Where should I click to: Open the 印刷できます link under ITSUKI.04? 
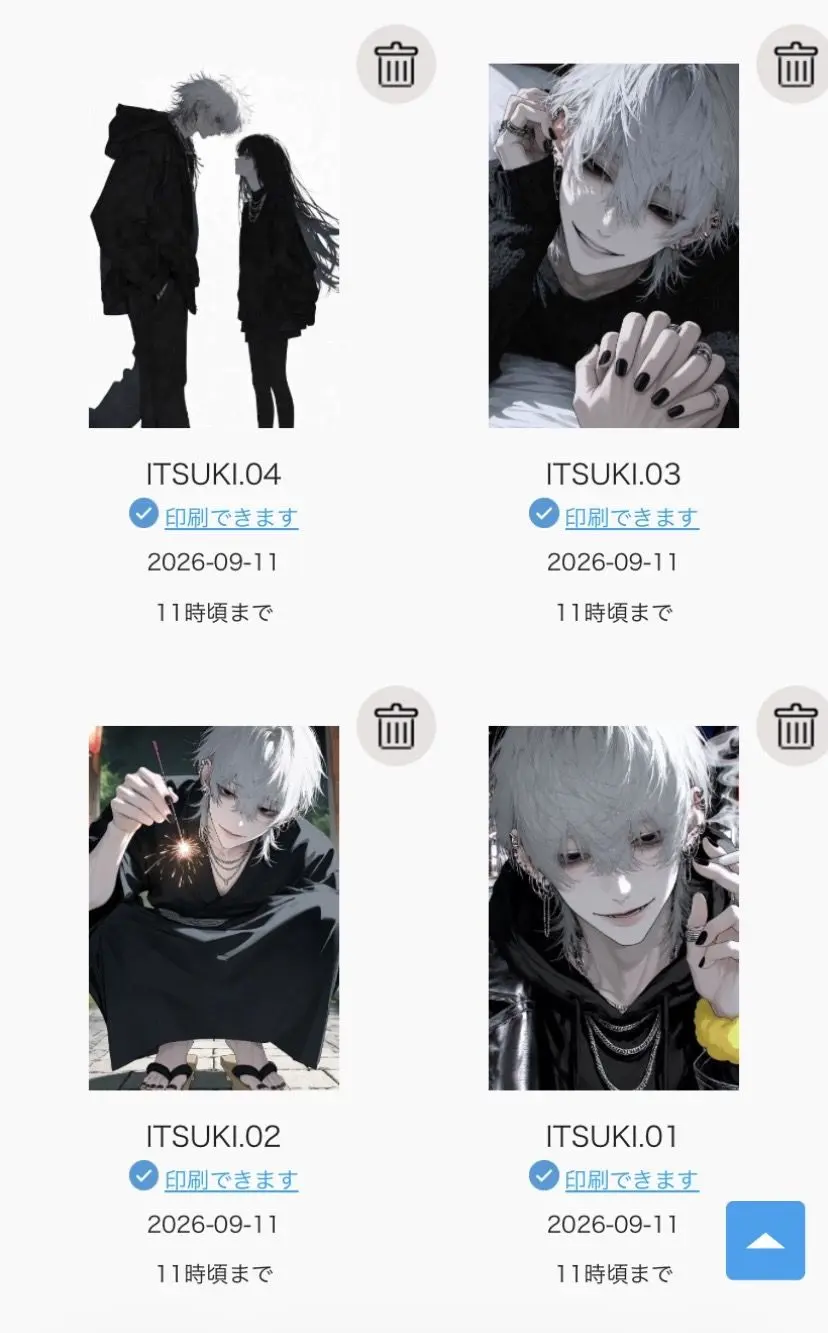(231, 517)
